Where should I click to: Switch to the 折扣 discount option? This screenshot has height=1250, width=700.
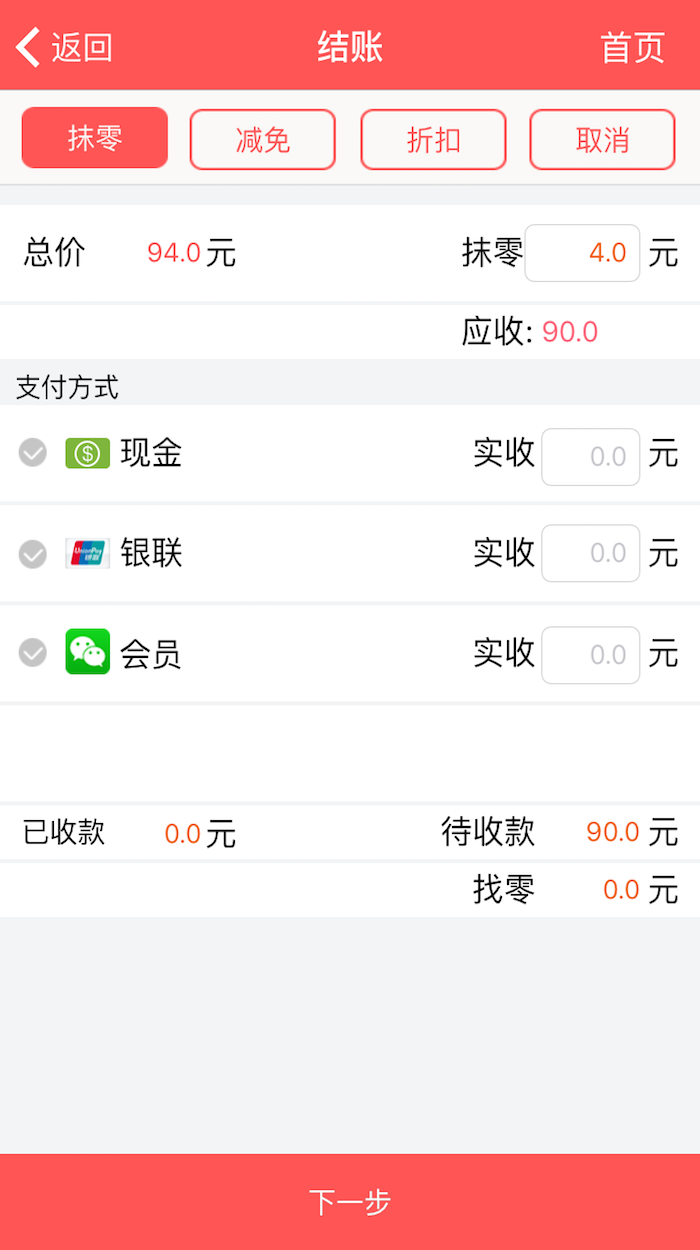(433, 139)
